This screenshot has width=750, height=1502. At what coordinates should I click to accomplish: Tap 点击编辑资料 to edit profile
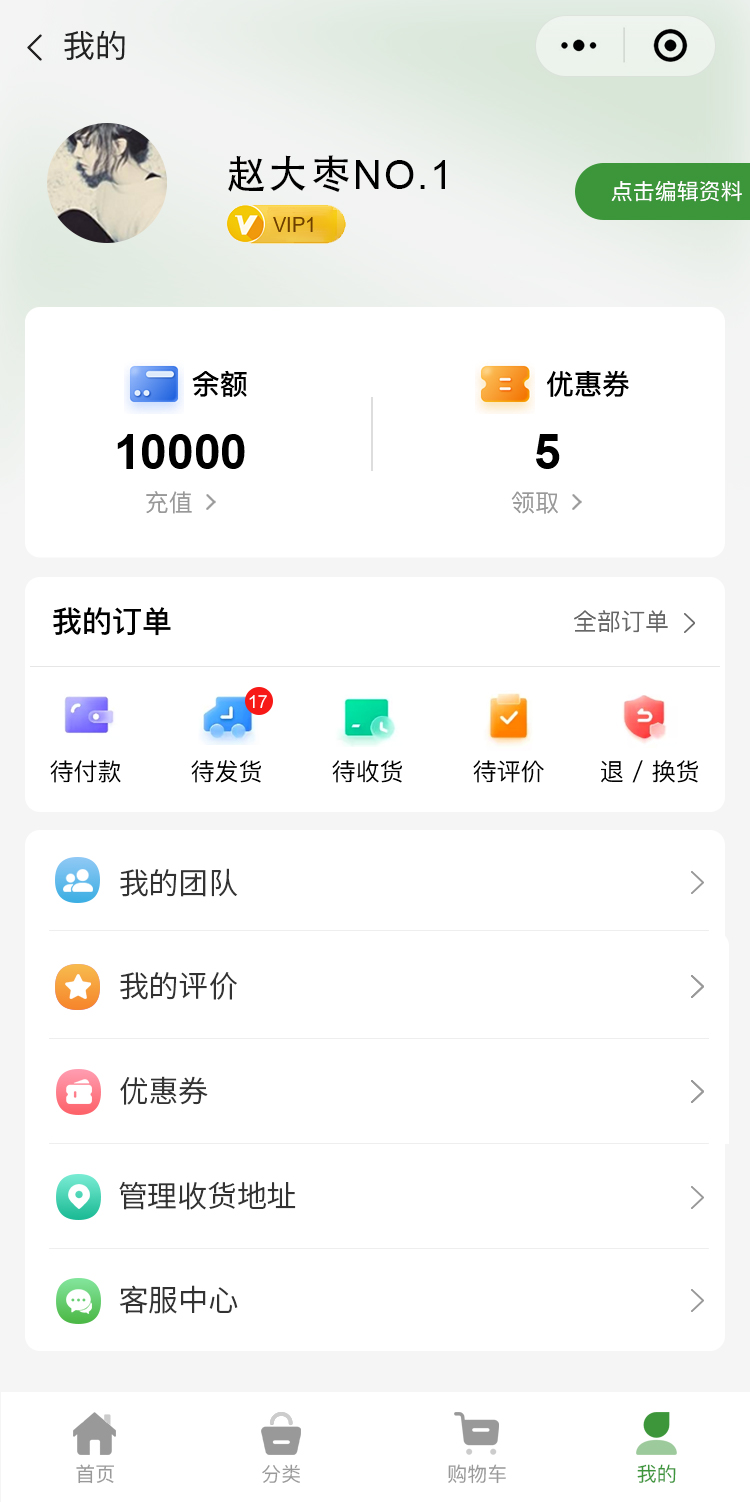(669, 192)
